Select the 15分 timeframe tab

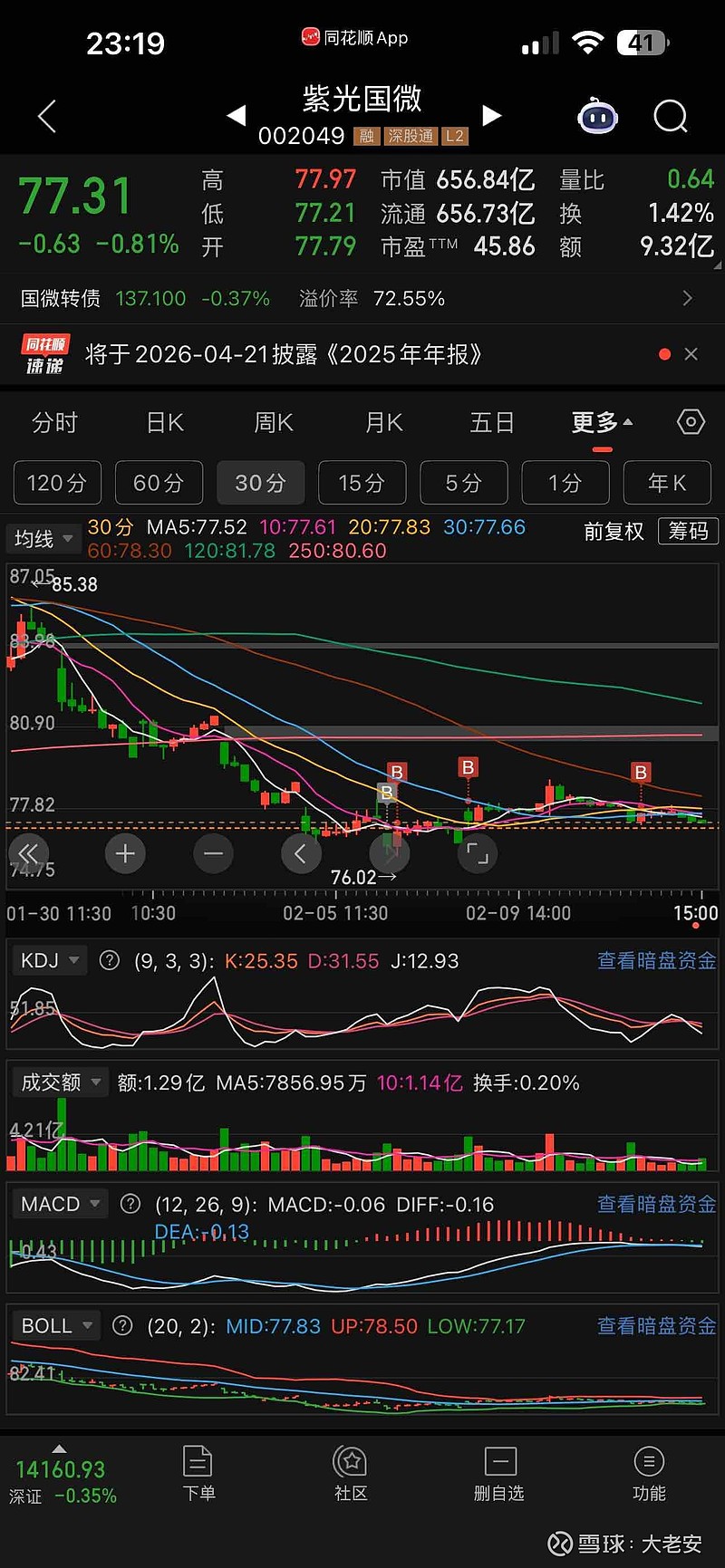[362, 483]
